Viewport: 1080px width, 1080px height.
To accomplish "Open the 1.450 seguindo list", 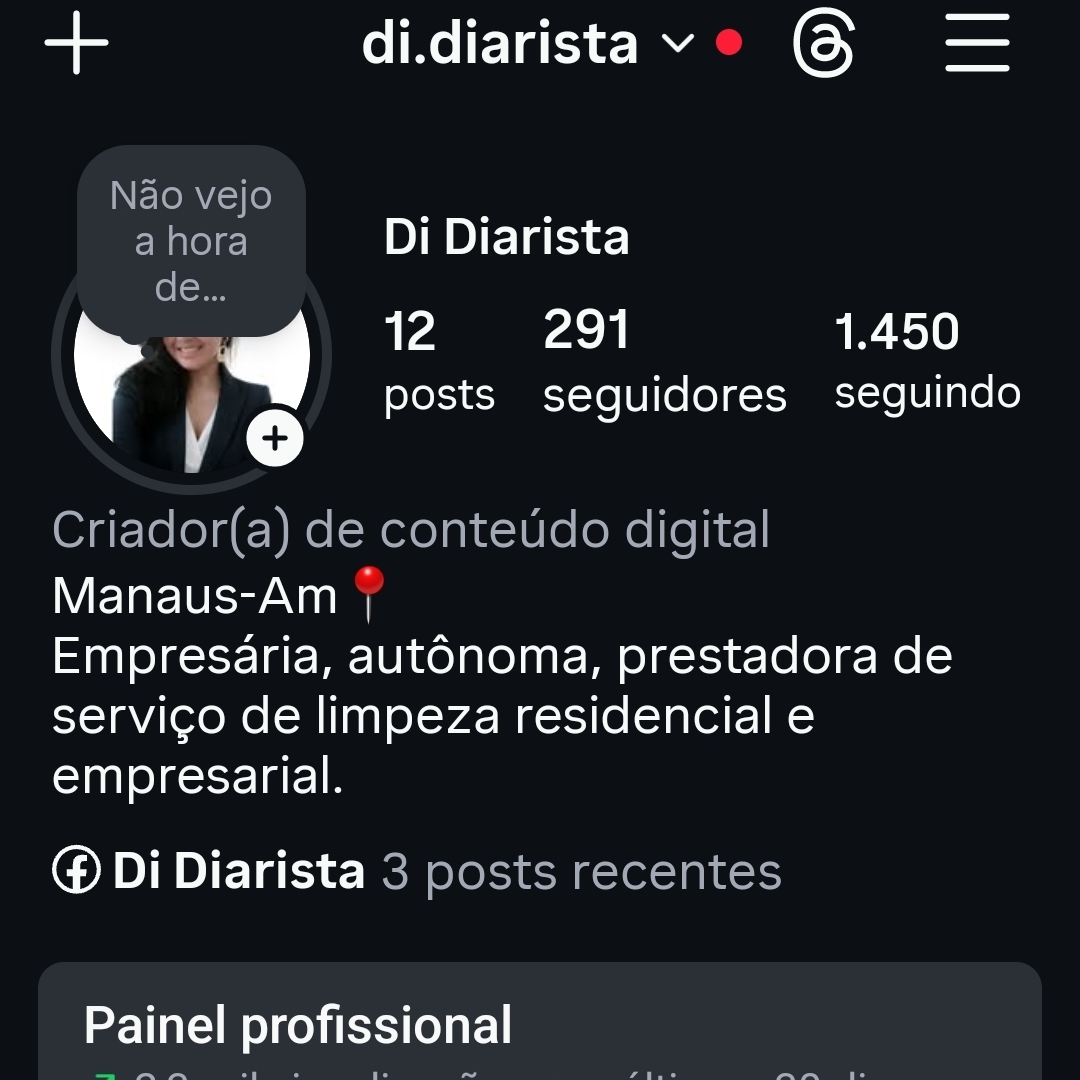I will [927, 361].
